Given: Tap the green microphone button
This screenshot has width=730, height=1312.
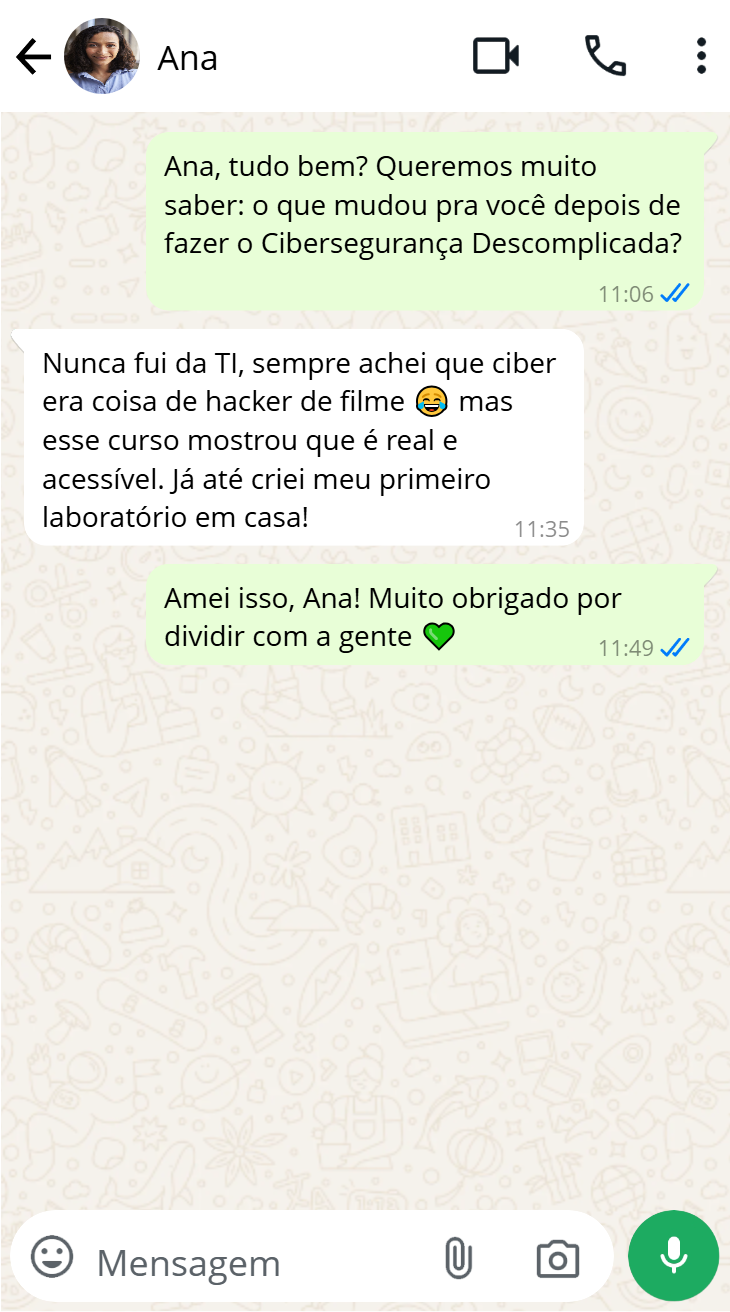Looking at the screenshot, I should tap(673, 1256).
